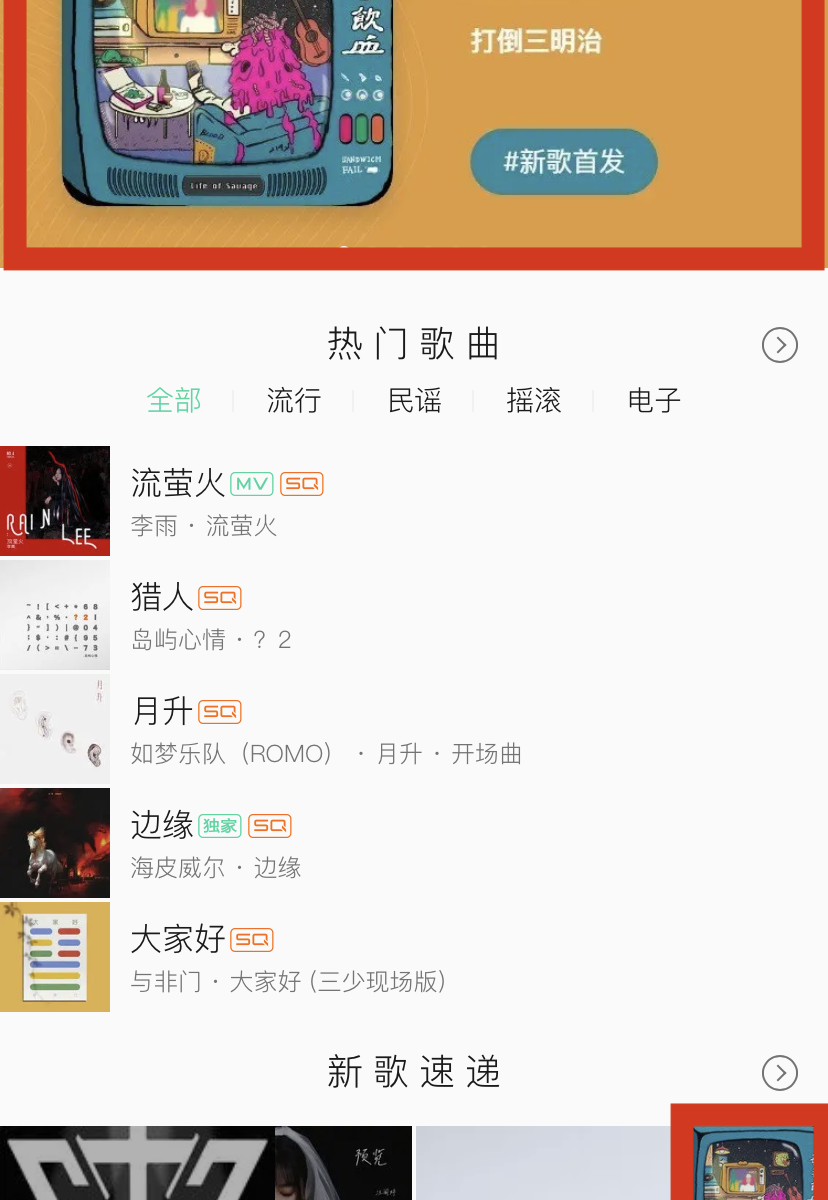Switch to the 民谣 tab

pos(414,401)
